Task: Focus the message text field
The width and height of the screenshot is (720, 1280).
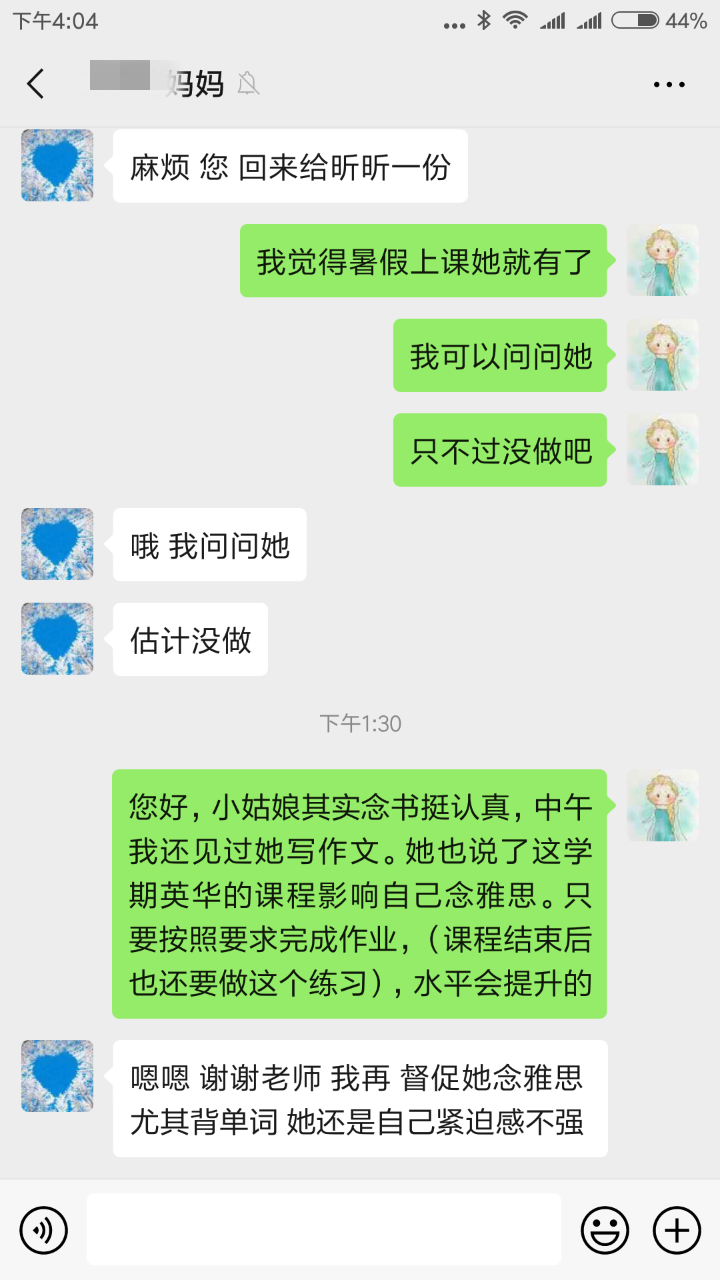Action: point(323,1229)
